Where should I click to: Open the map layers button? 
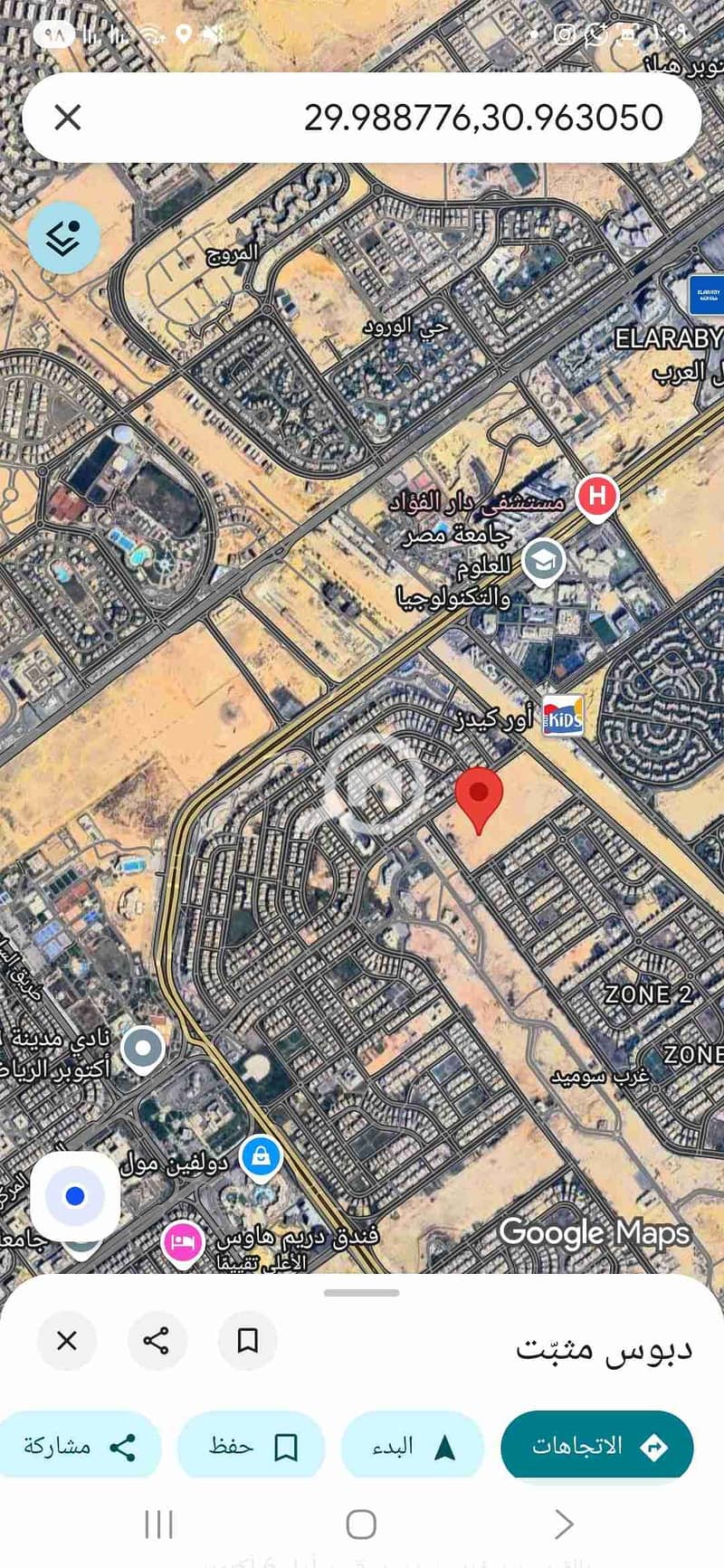[x=63, y=238]
